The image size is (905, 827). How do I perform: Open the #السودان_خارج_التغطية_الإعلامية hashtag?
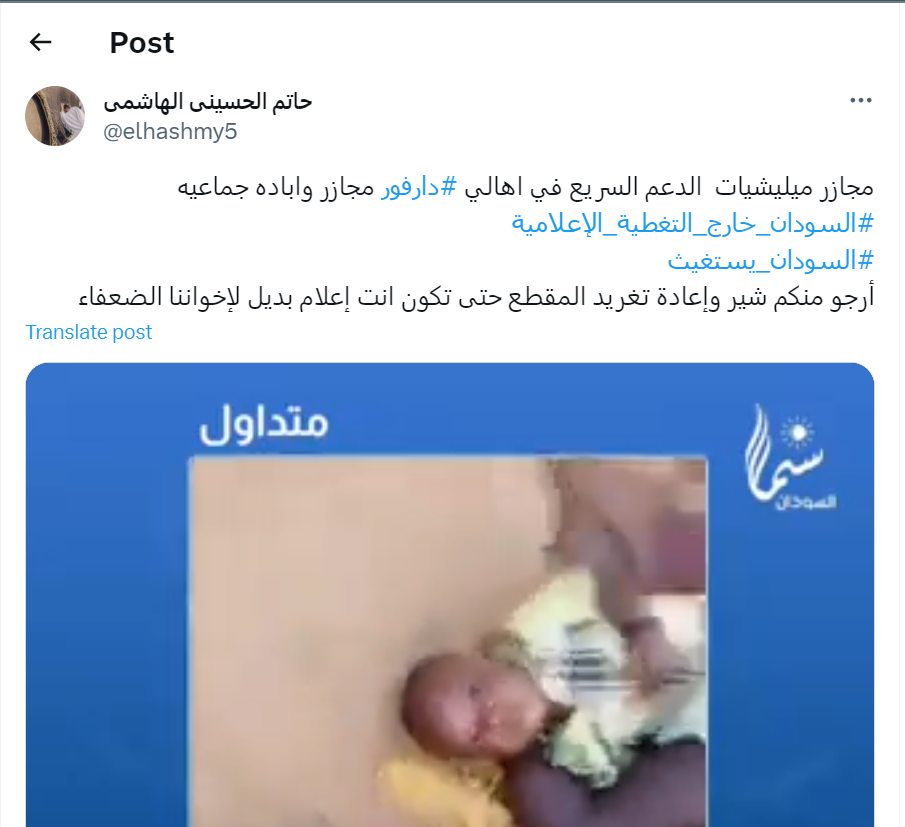tap(692, 222)
